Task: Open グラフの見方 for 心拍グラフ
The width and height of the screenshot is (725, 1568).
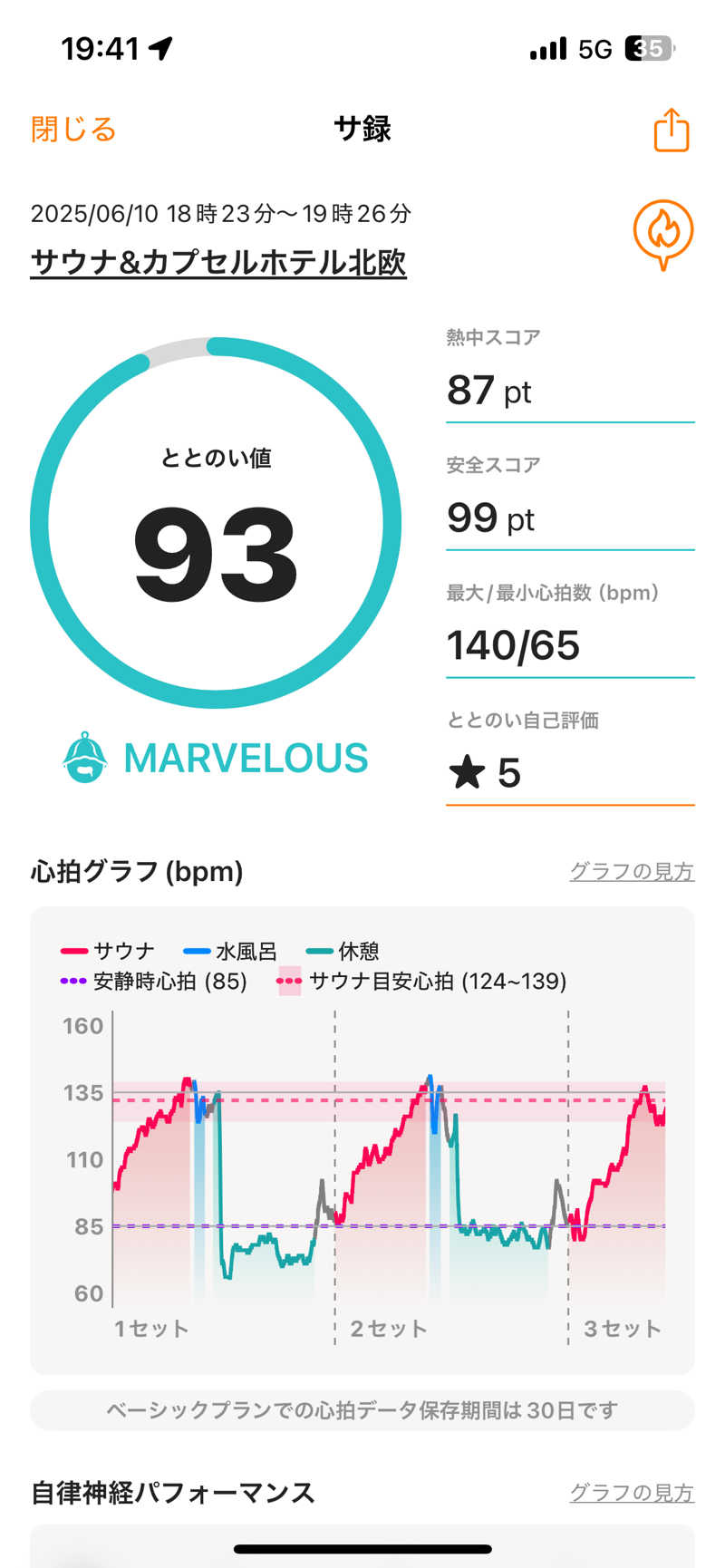Action: coord(631,872)
